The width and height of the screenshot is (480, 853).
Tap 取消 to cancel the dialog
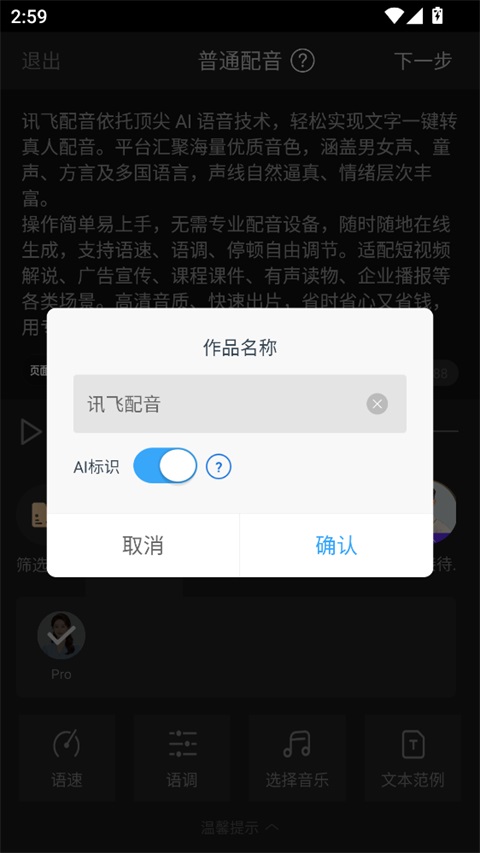pyautogui.click(x=143, y=545)
